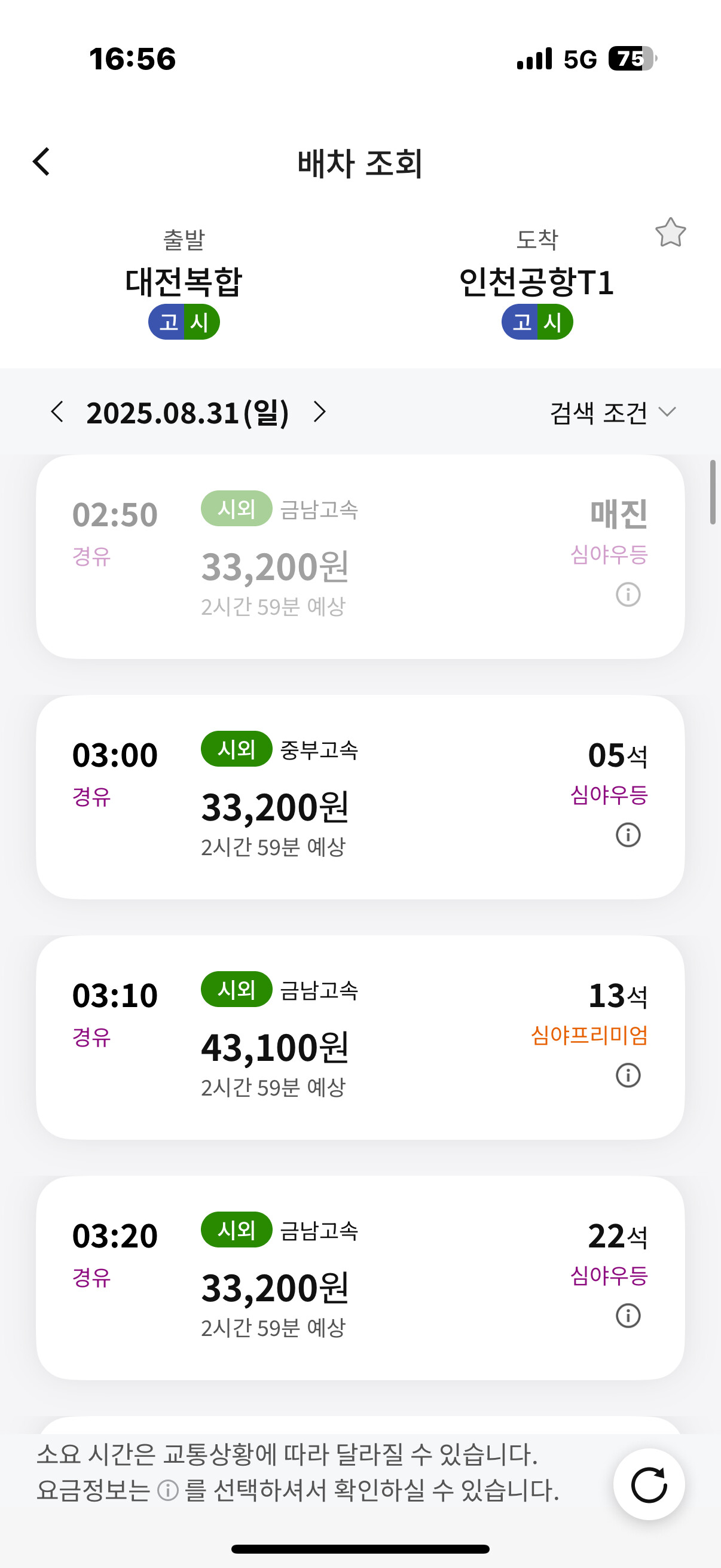721x1568 pixels.
Task: Go to the previous date
Action: pos(57,412)
